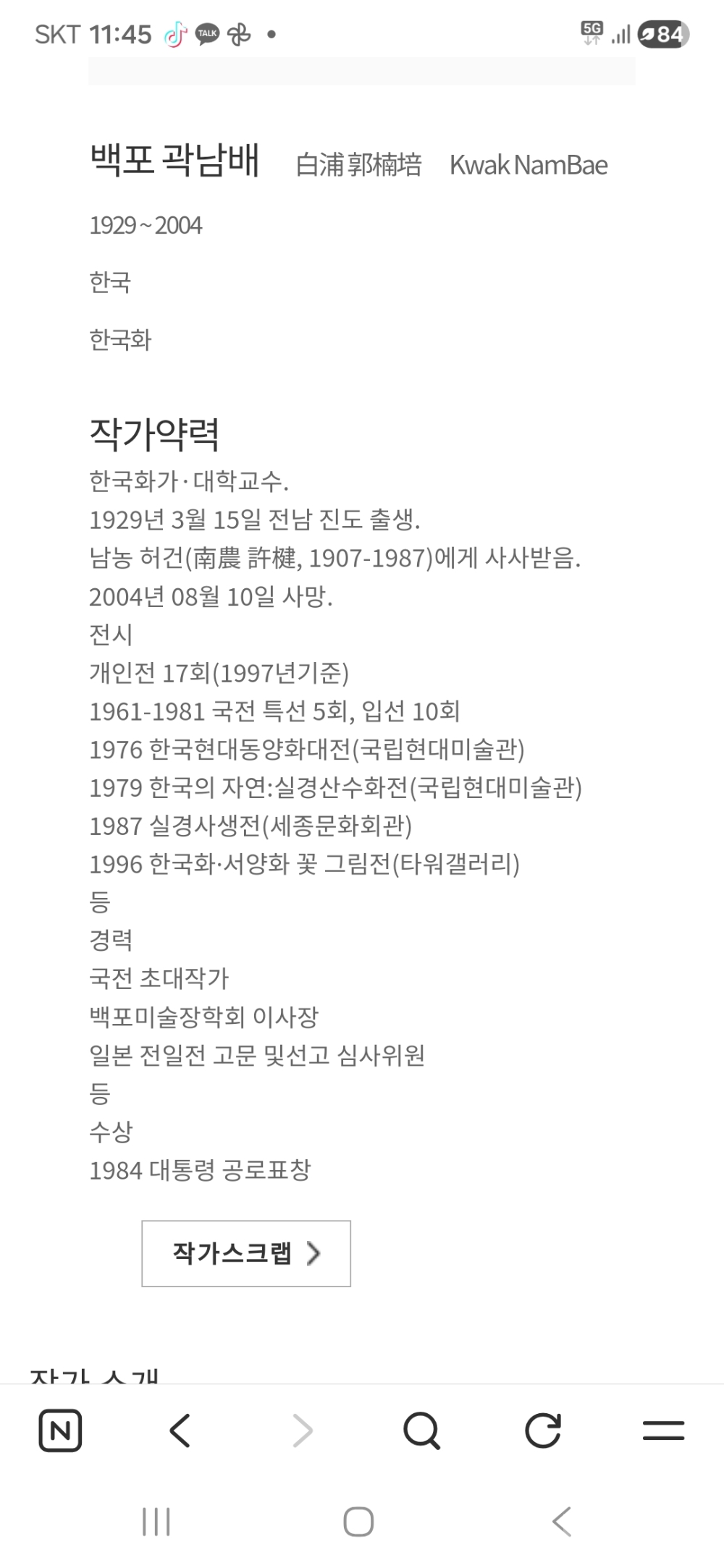Open the browser hamburger menu
Viewport: 724px width, 1568px height.
click(663, 1431)
